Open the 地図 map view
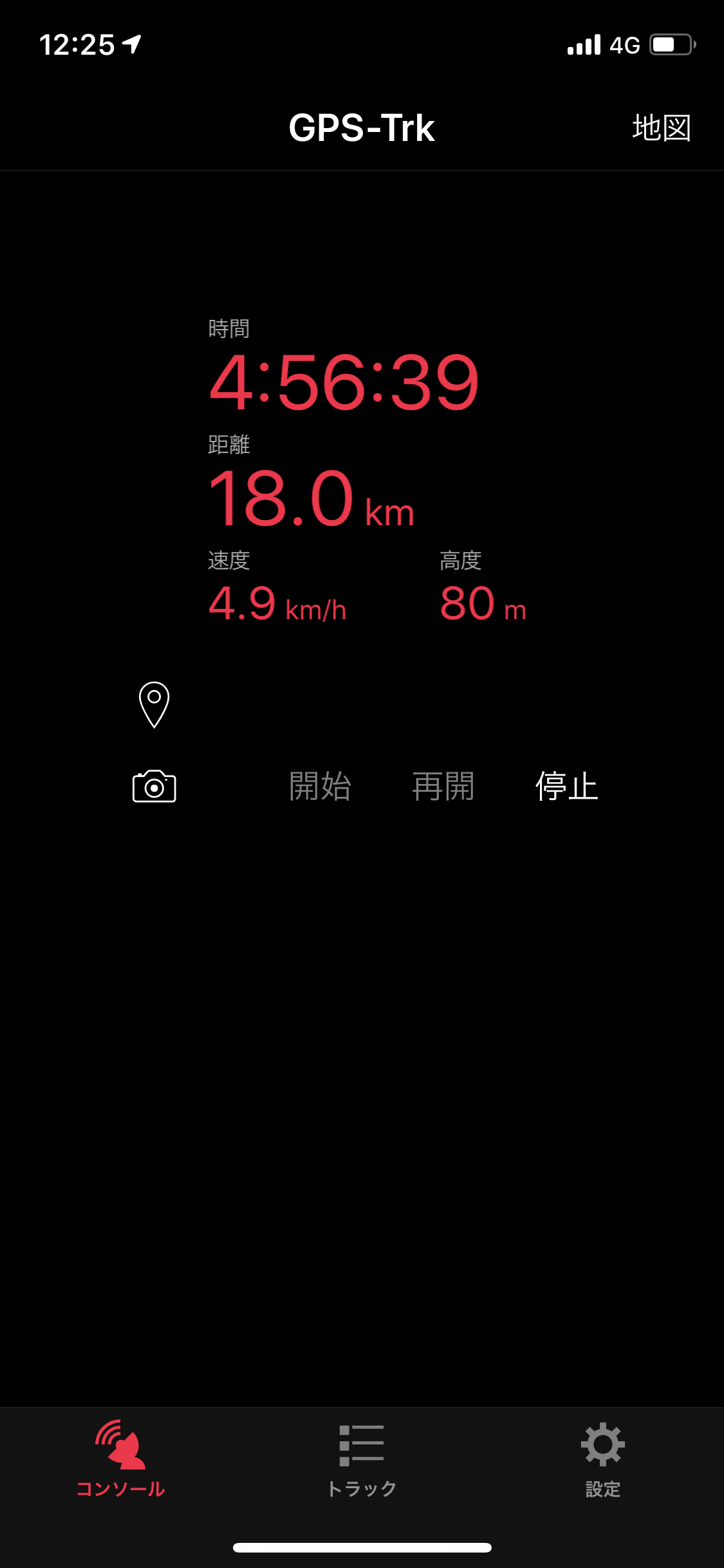724x1568 pixels. coord(662,127)
